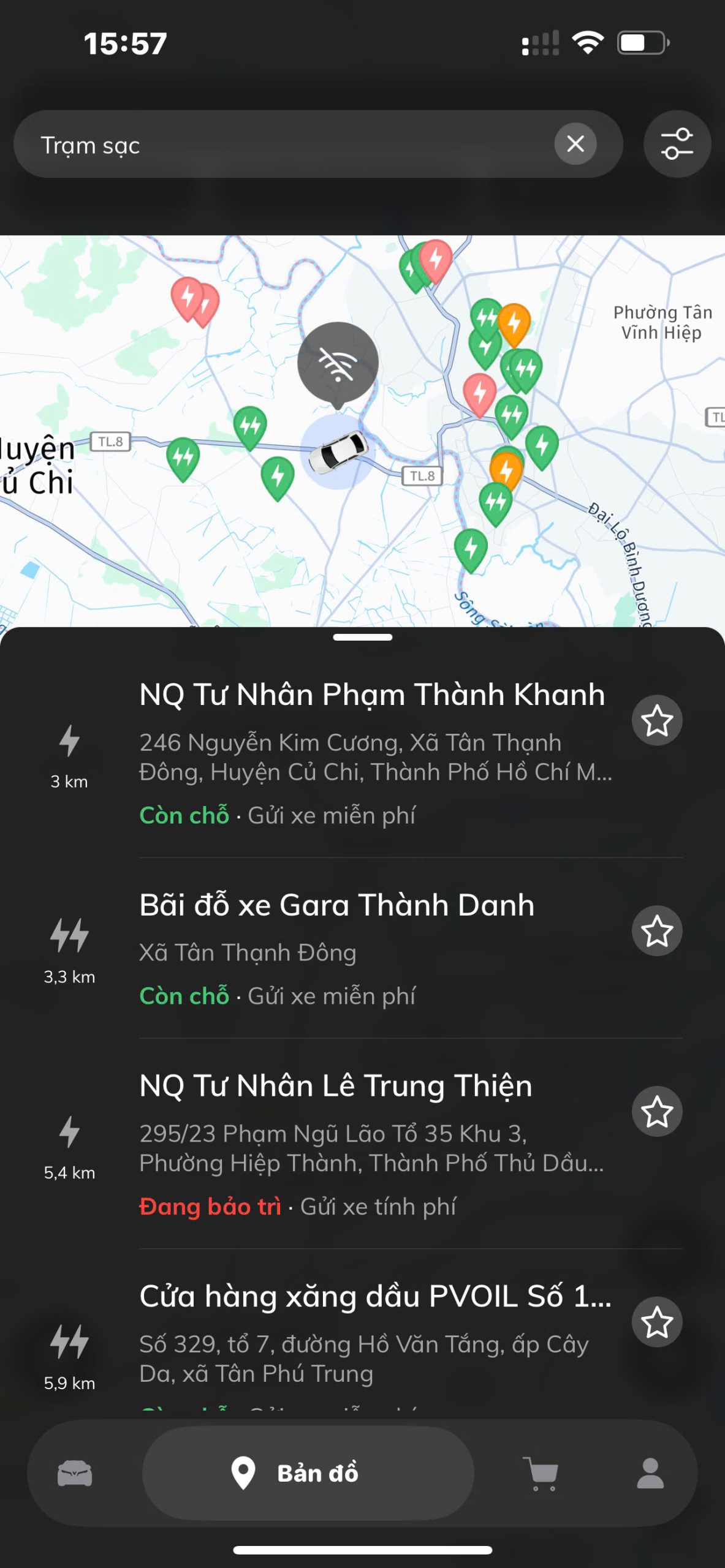Viewport: 725px width, 1568px height.
Task: Star Bãi đỗ xe Gara Thành Danh
Action: pos(656,931)
